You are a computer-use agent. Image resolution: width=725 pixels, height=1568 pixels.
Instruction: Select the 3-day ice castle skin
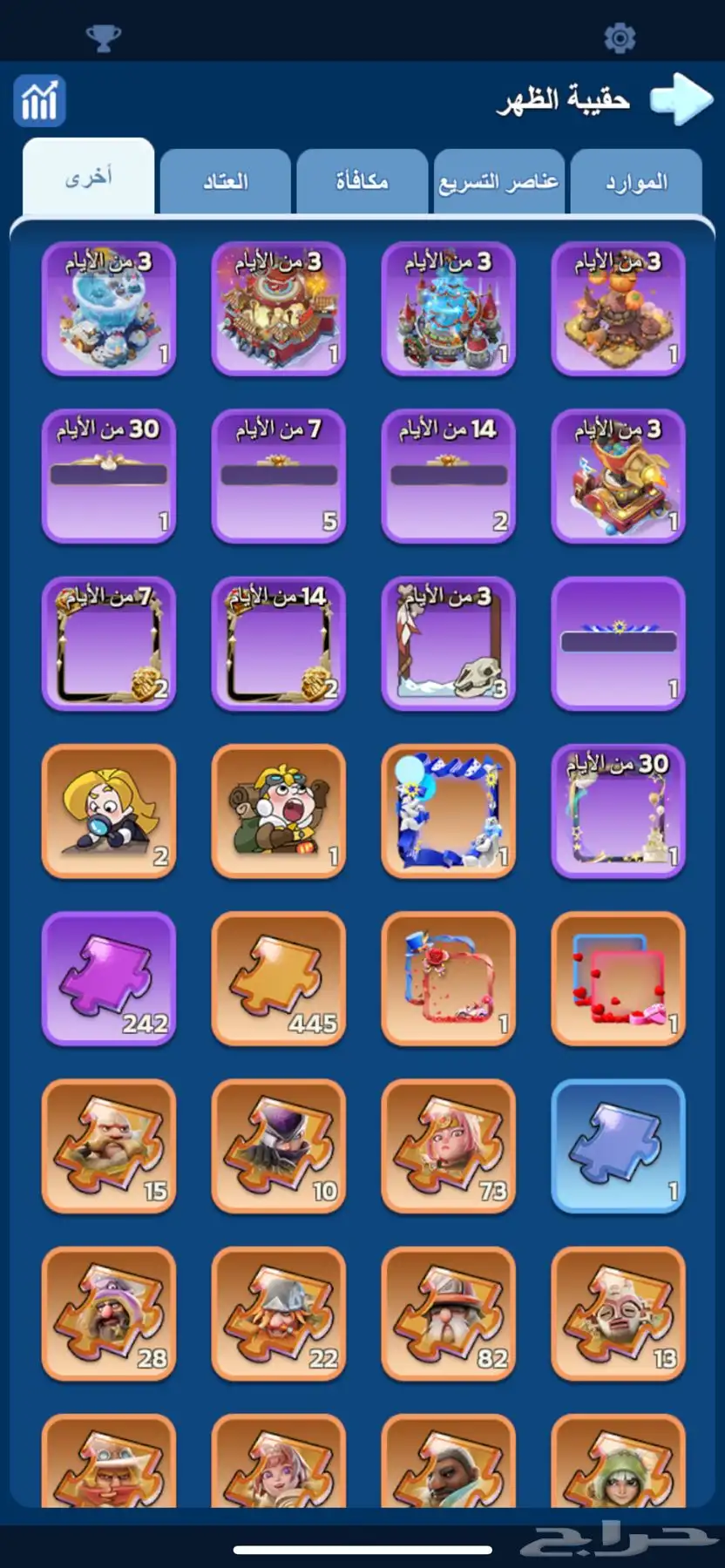coord(109,309)
